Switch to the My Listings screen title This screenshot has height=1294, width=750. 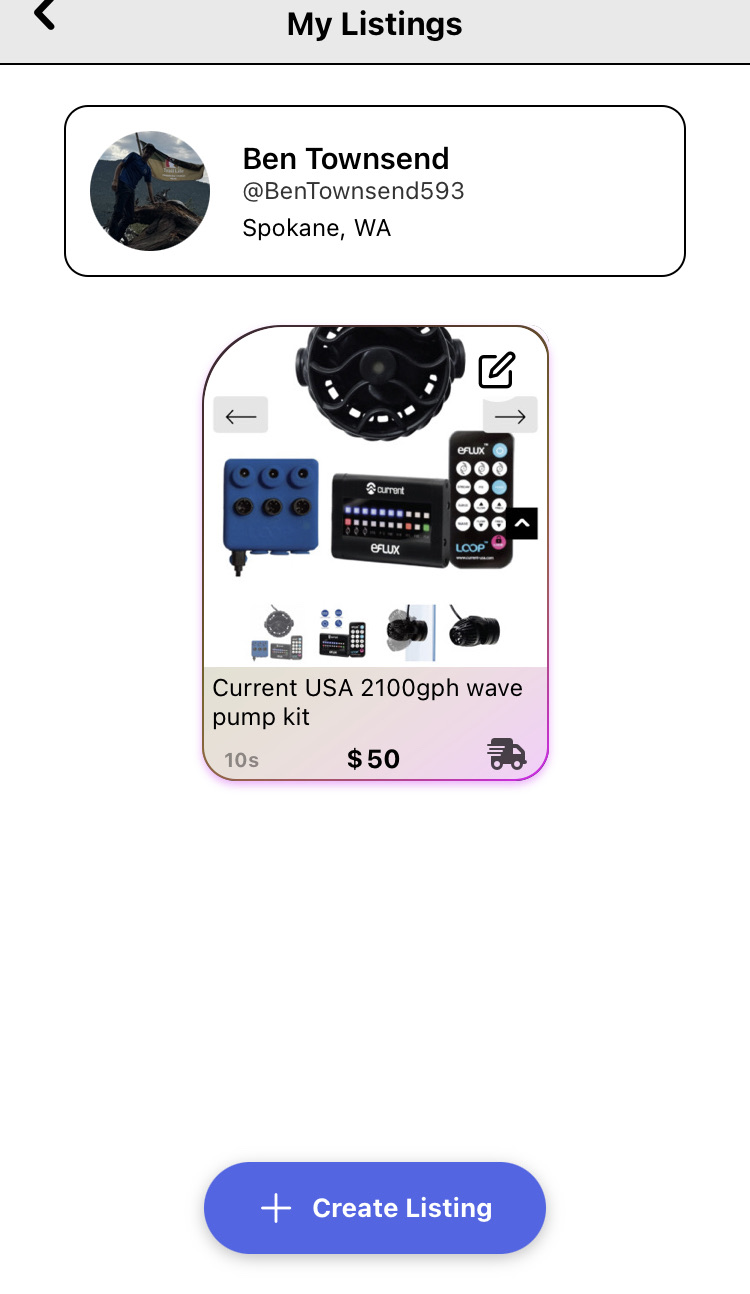[374, 24]
